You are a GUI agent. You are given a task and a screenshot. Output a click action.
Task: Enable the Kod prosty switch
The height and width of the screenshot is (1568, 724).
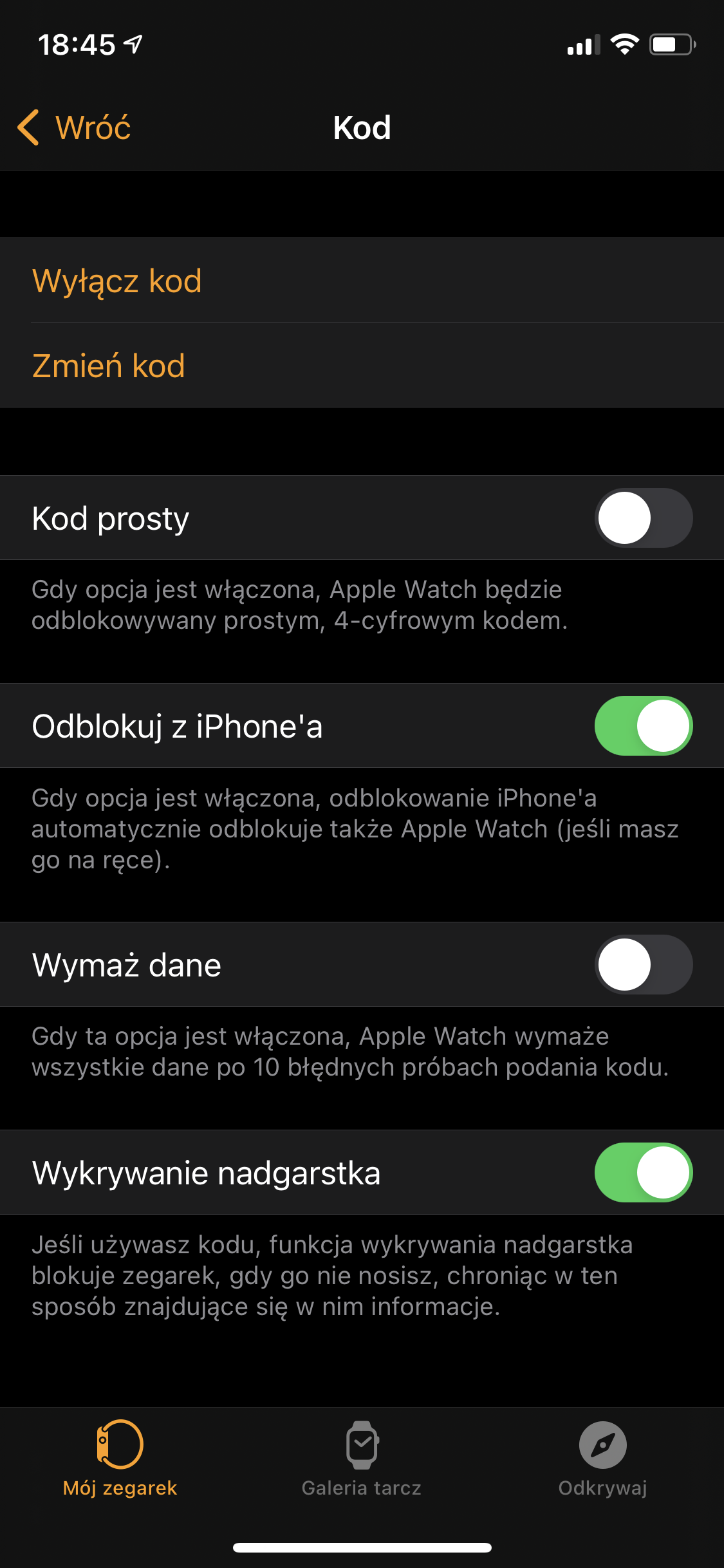point(643,518)
